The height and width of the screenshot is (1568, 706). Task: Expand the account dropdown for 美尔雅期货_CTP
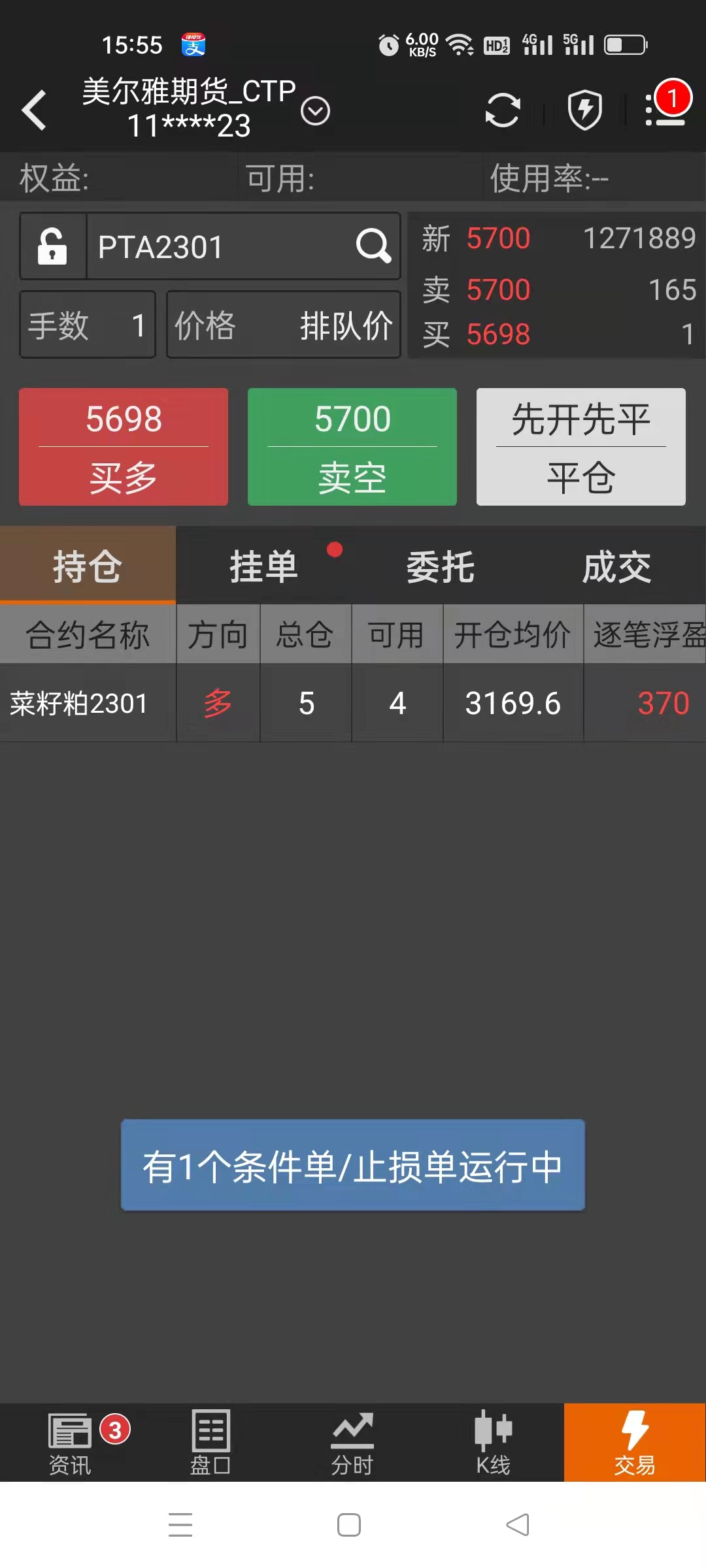(315, 110)
